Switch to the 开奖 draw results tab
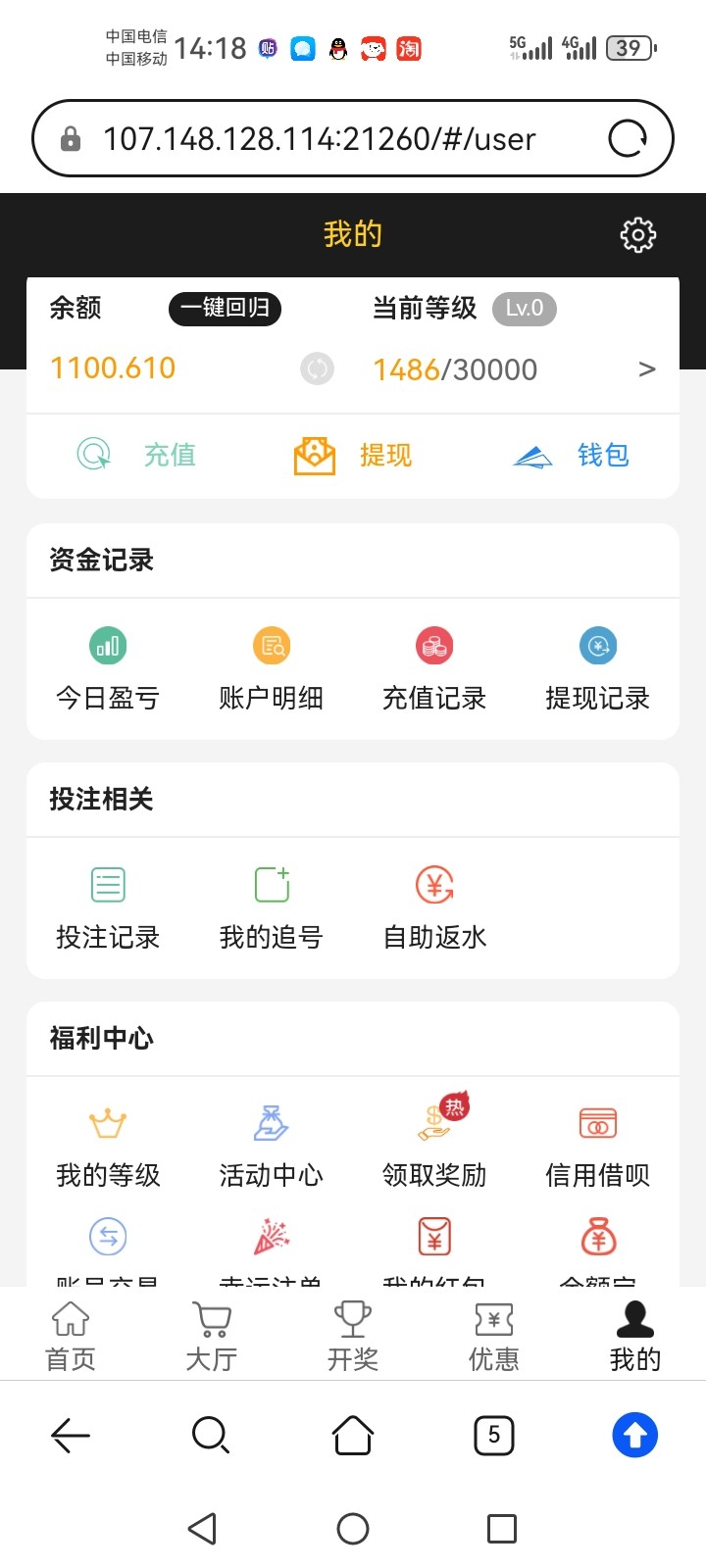 pyautogui.click(x=352, y=1333)
